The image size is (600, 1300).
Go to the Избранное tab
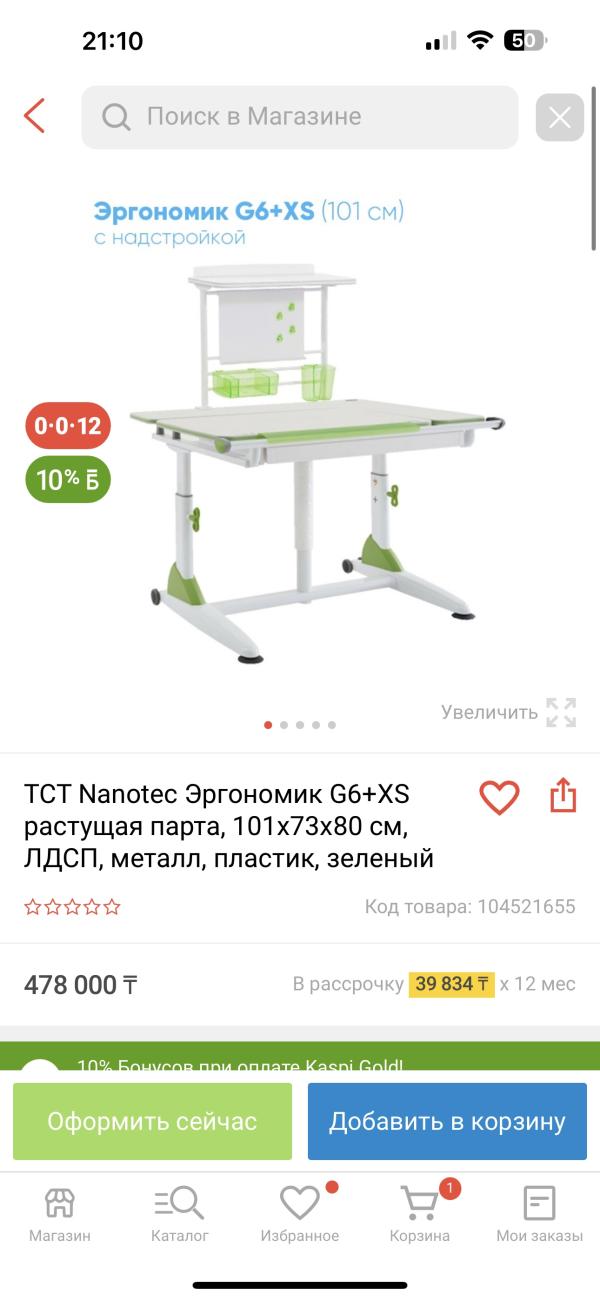point(300,1214)
